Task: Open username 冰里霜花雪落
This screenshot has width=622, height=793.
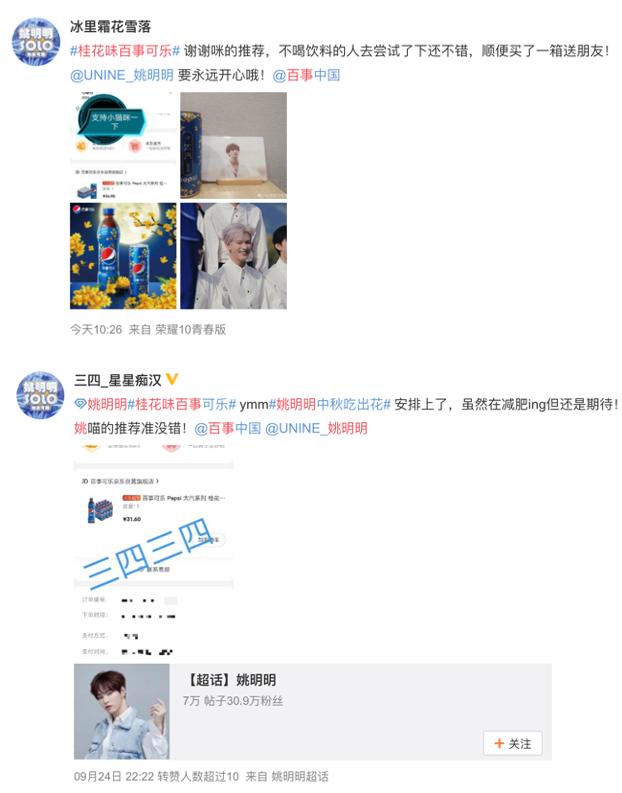Action: coord(110,26)
